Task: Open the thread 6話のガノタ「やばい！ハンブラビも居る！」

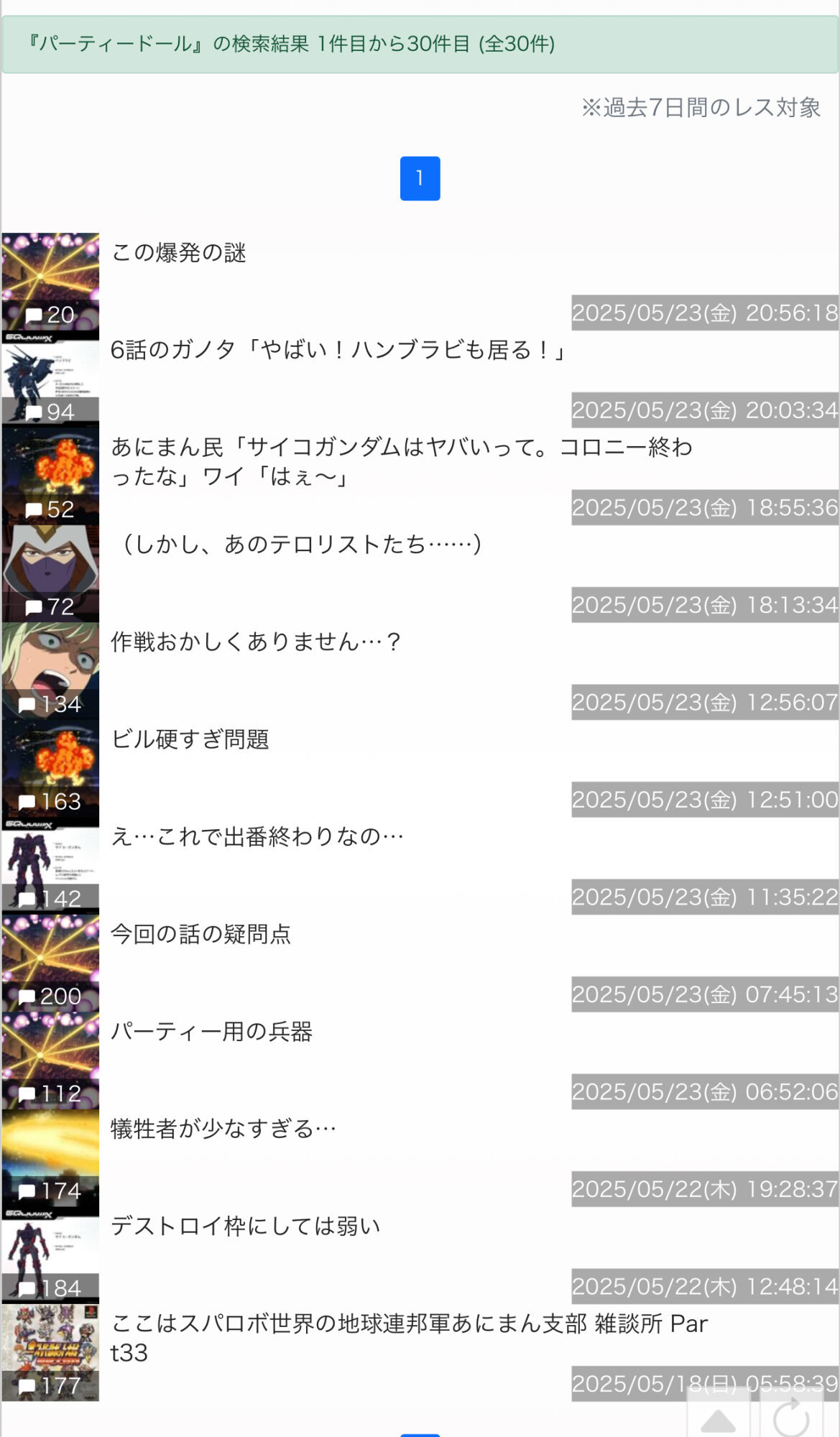Action: click(x=338, y=350)
